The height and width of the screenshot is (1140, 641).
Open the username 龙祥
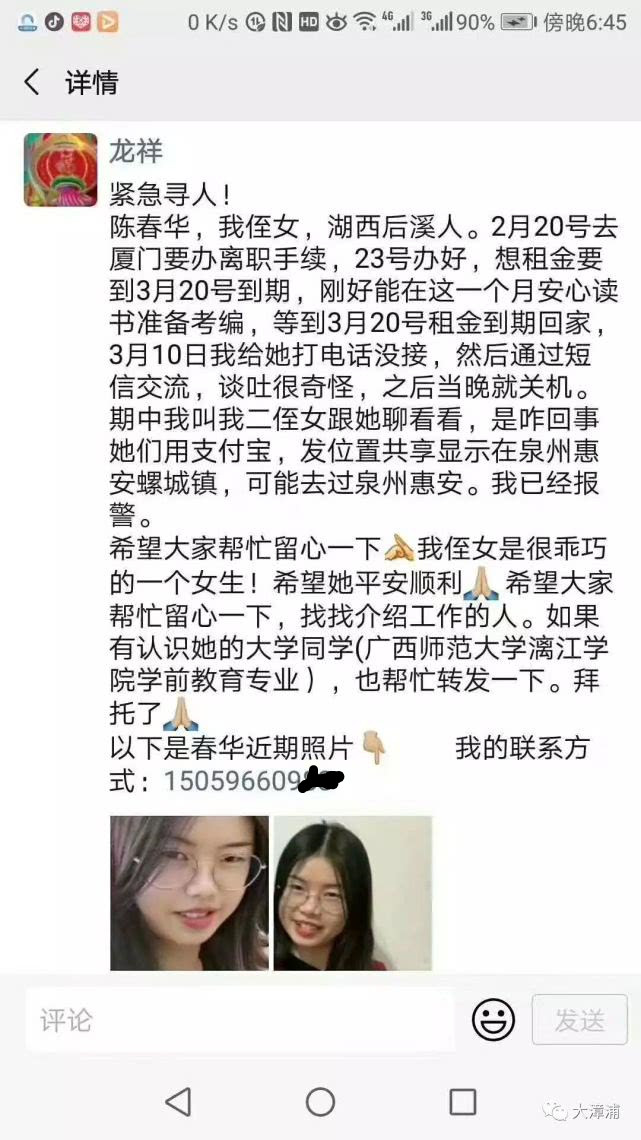tap(135, 151)
